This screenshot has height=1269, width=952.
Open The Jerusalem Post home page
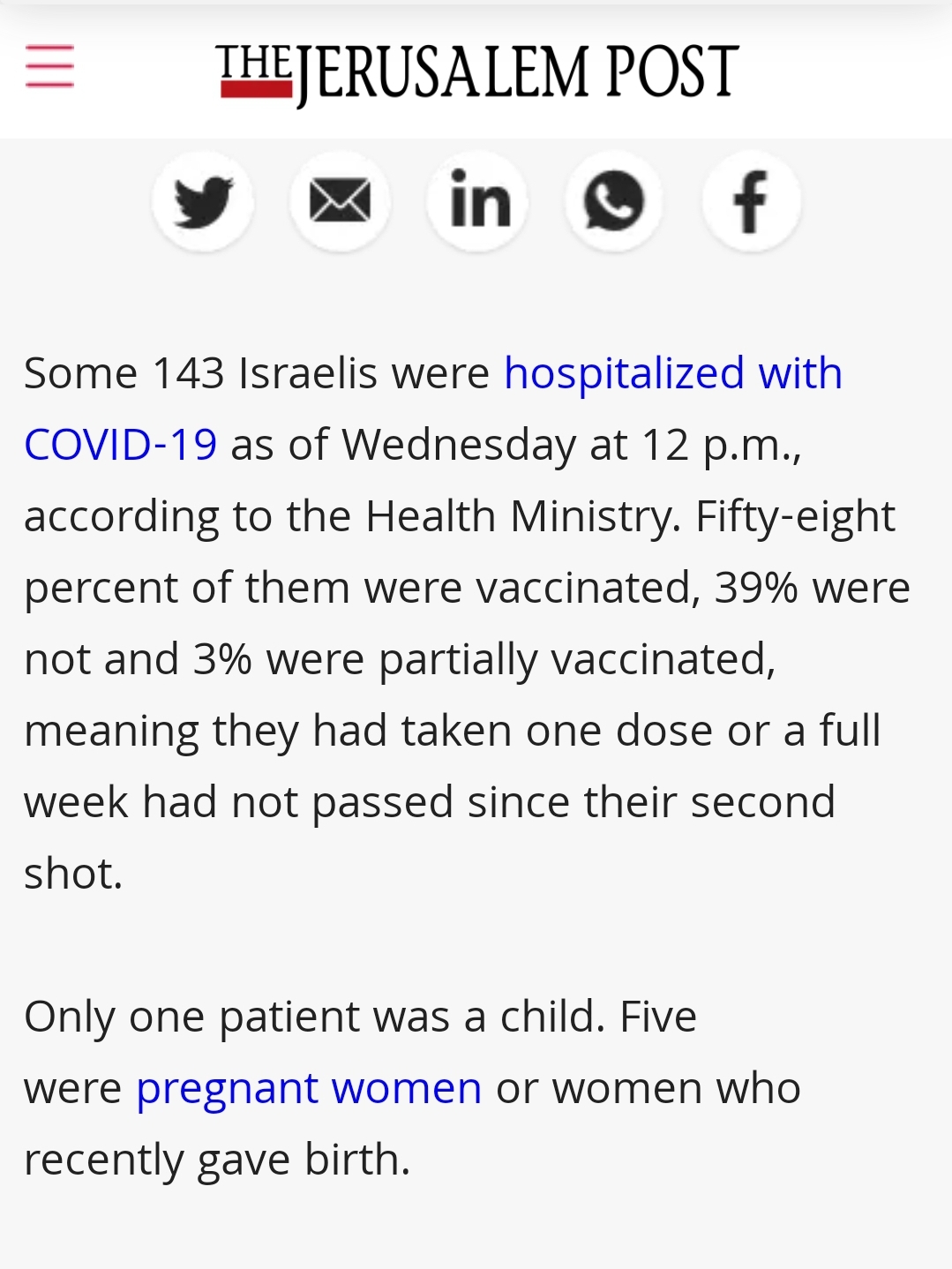476,72
